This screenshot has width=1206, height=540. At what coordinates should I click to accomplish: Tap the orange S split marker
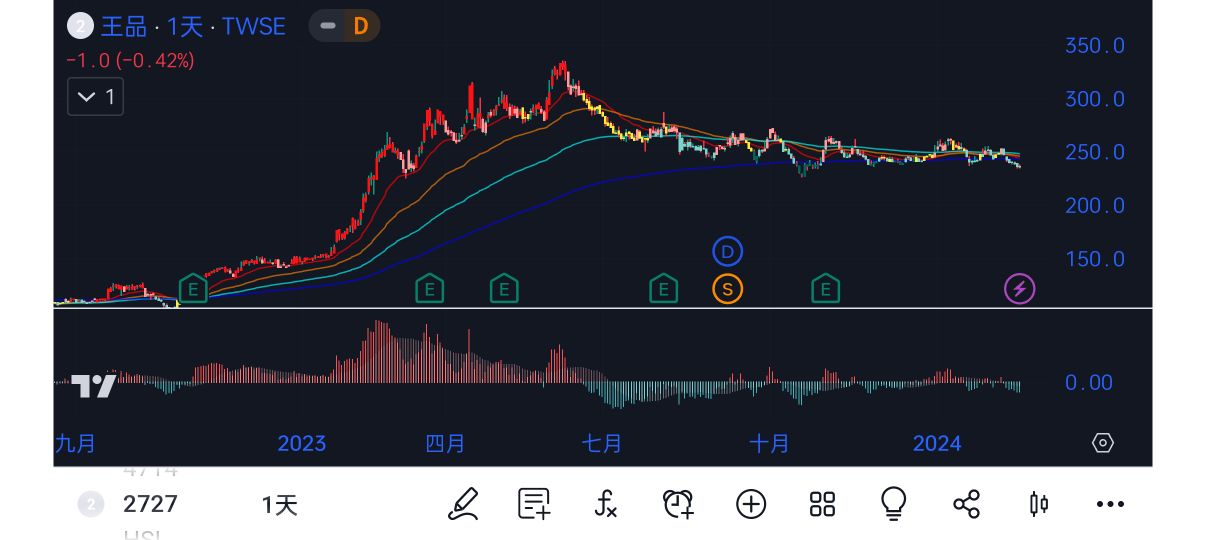[x=728, y=290]
